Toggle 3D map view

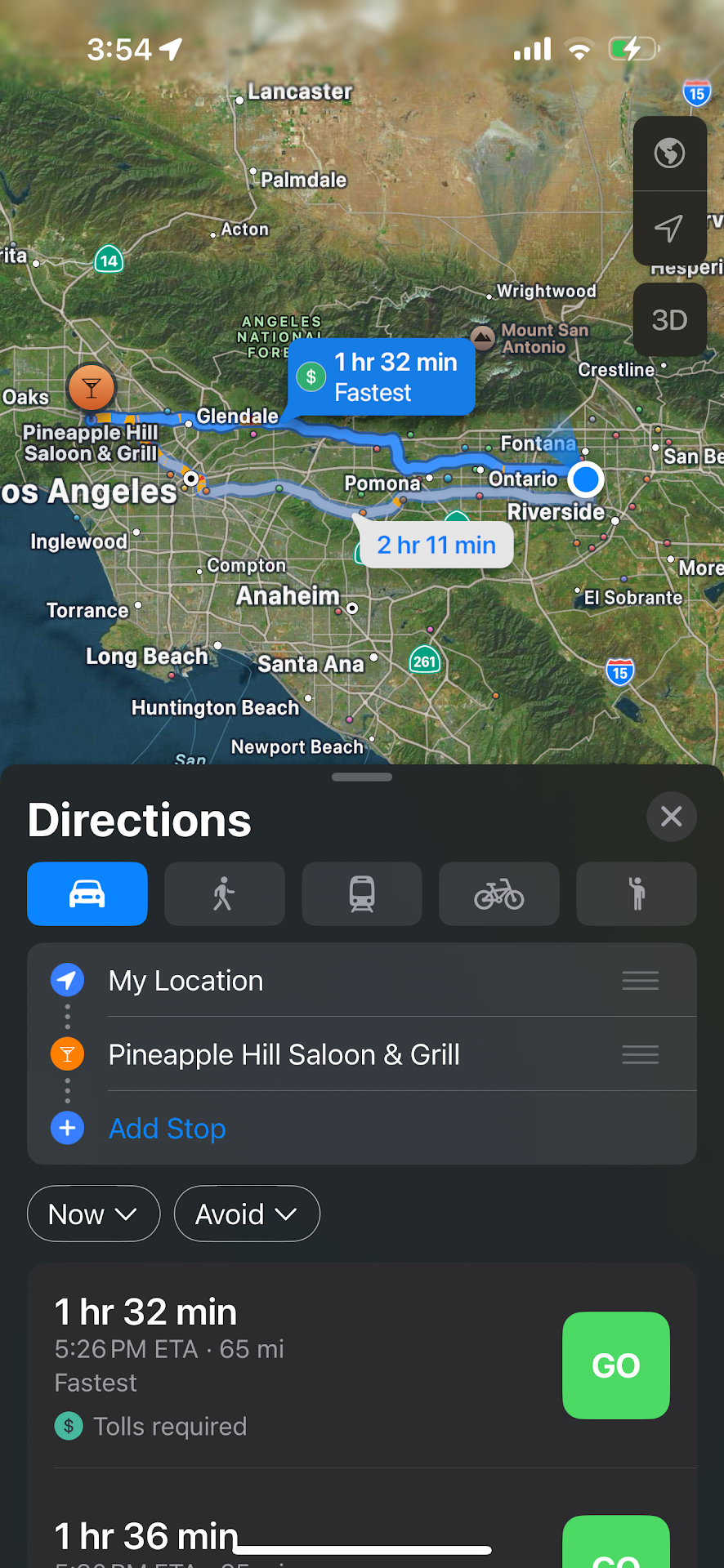669,320
